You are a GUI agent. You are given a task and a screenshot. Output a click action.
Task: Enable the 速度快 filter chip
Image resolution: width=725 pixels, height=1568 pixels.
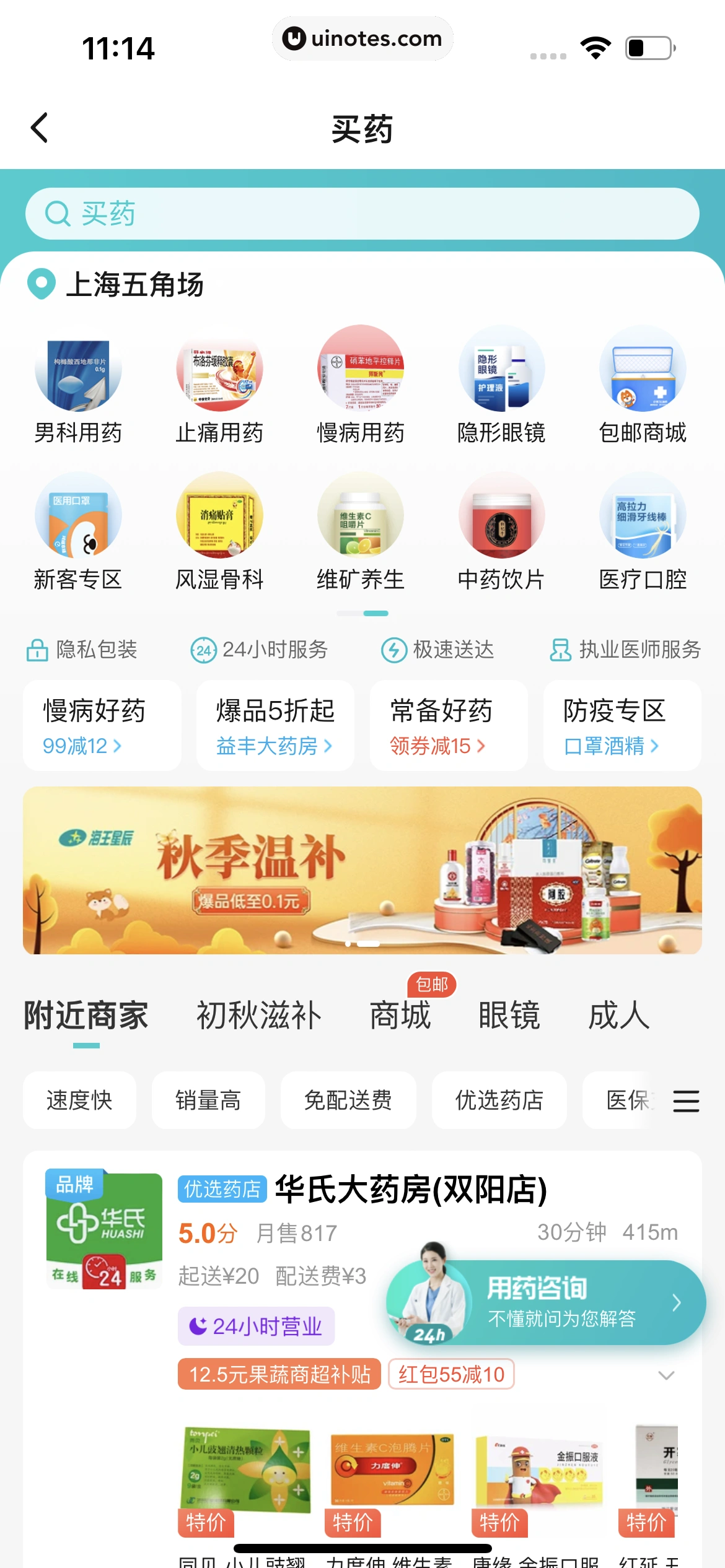coord(79,1100)
